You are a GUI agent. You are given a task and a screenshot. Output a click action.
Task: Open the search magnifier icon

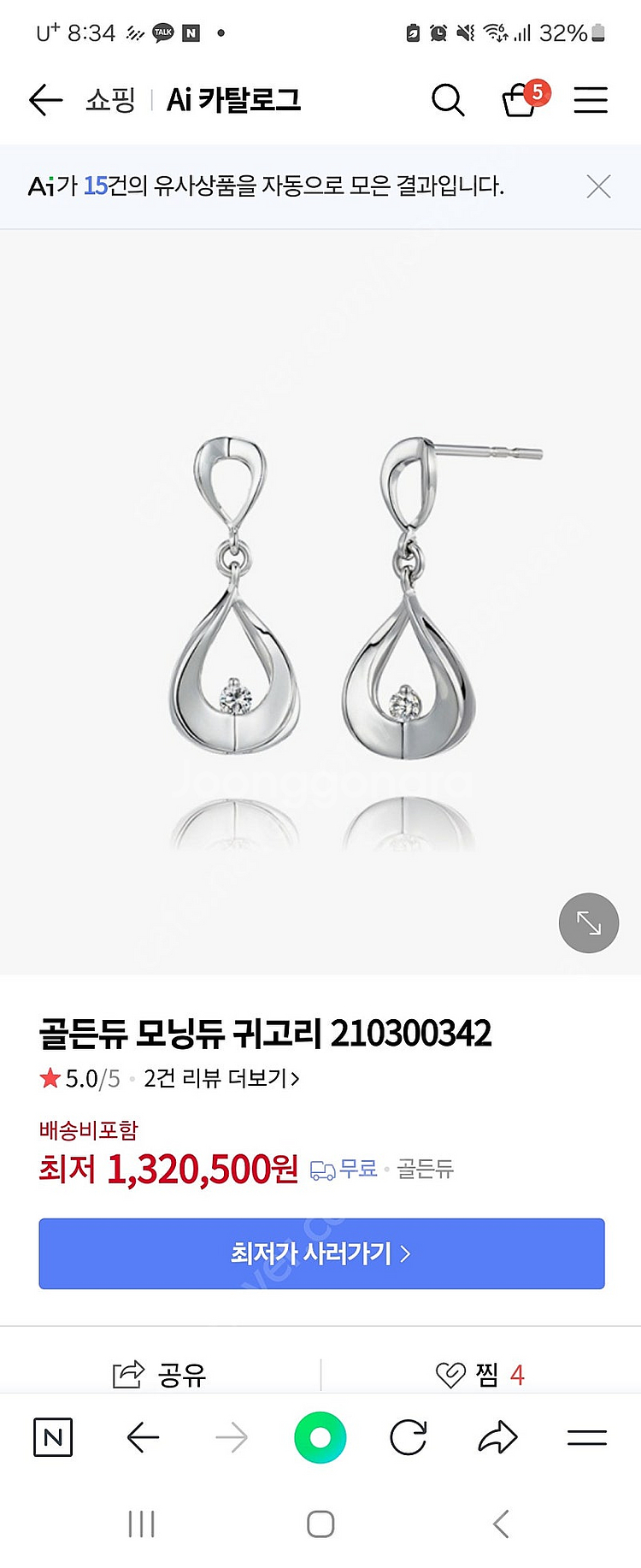click(447, 100)
